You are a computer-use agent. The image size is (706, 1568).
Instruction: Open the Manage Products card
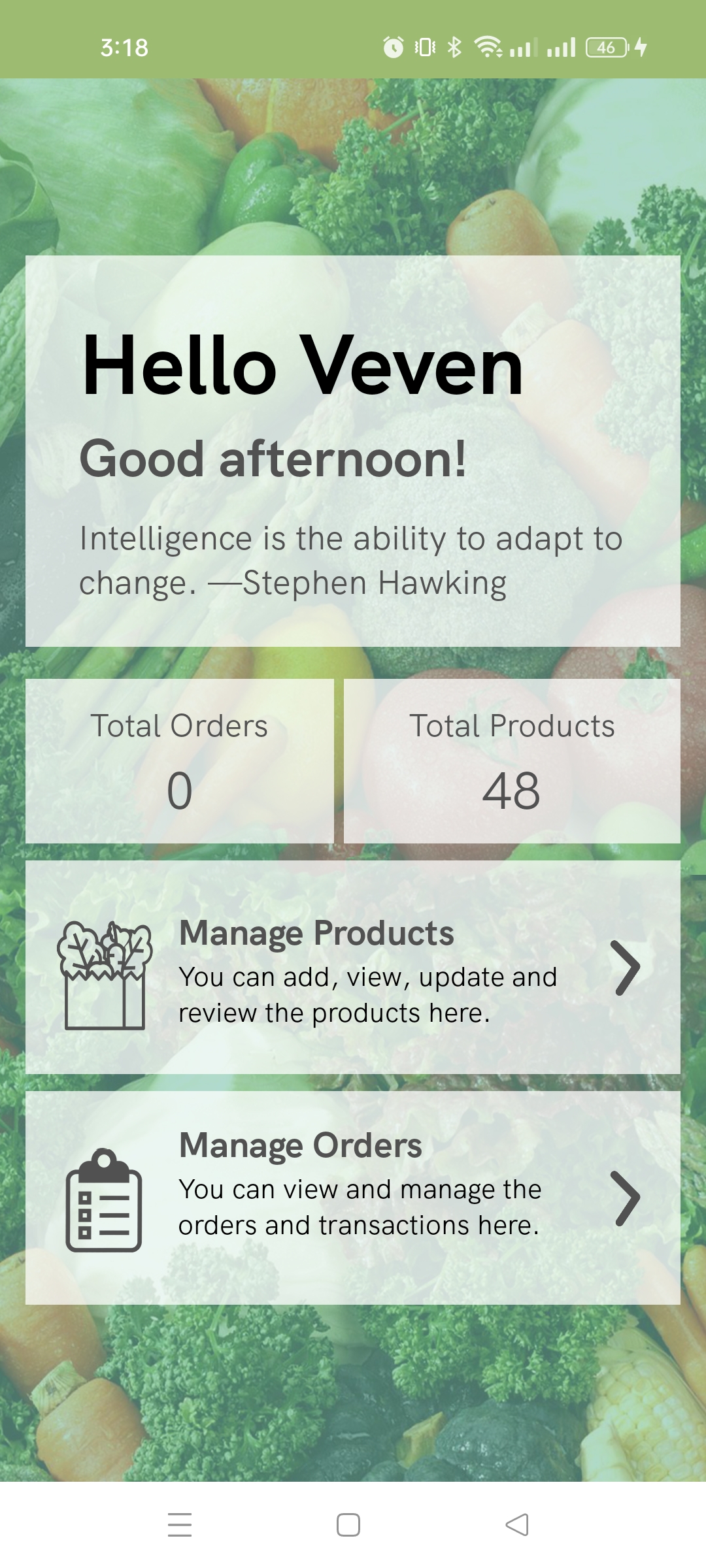click(x=353, y=967)
